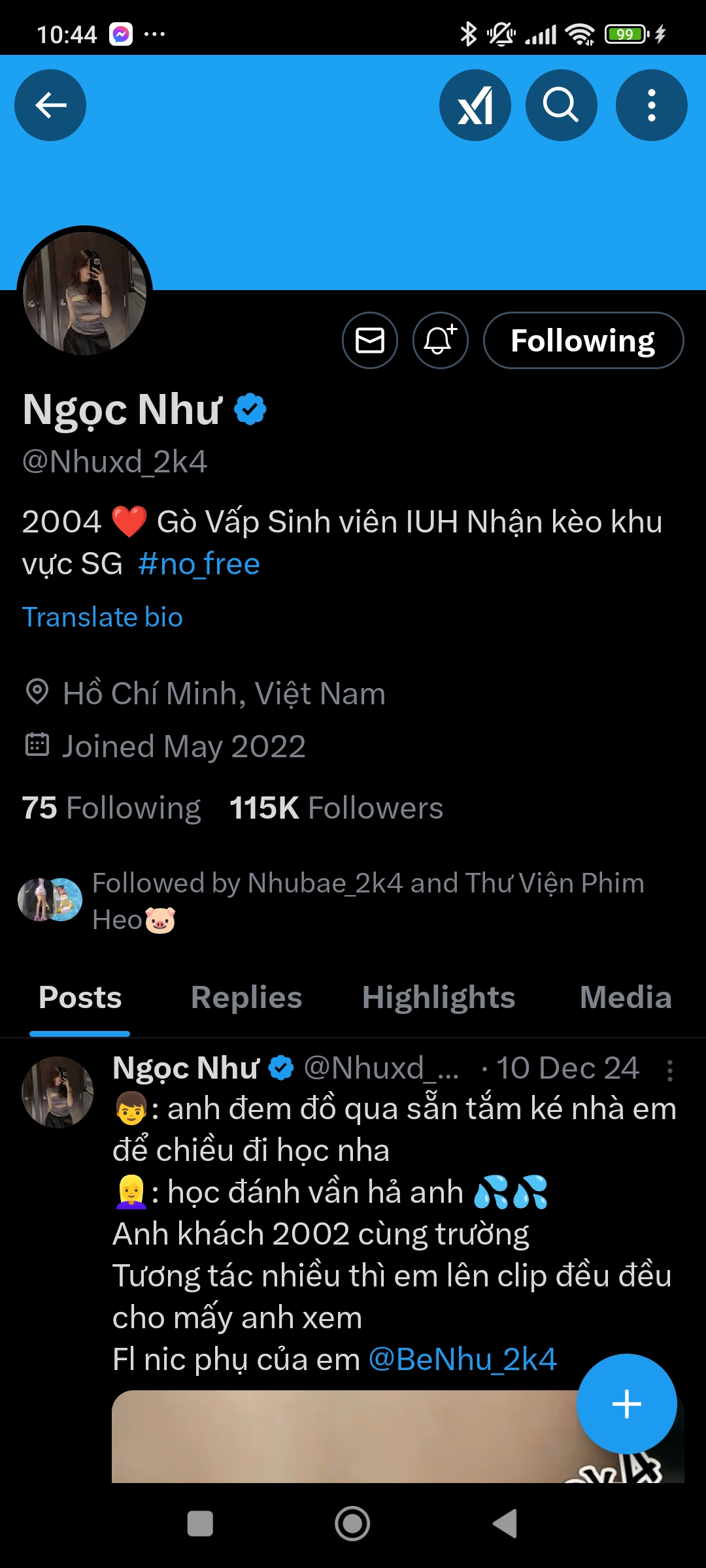Open the profile overflow menu
The width and height of the screenshot is (706, 1568).
click(x=651, y=105)
